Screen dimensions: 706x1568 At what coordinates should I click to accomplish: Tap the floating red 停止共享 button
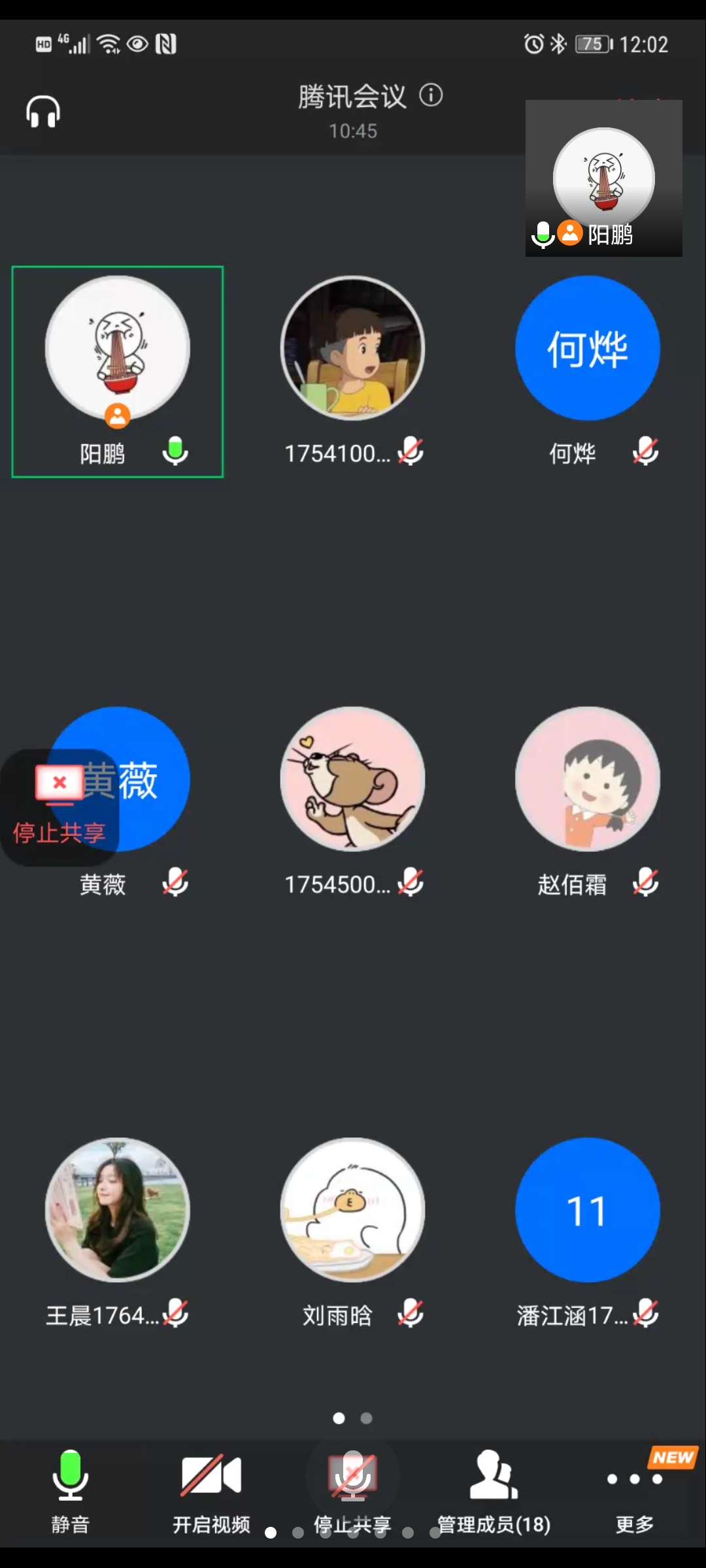tap(59, 808)
